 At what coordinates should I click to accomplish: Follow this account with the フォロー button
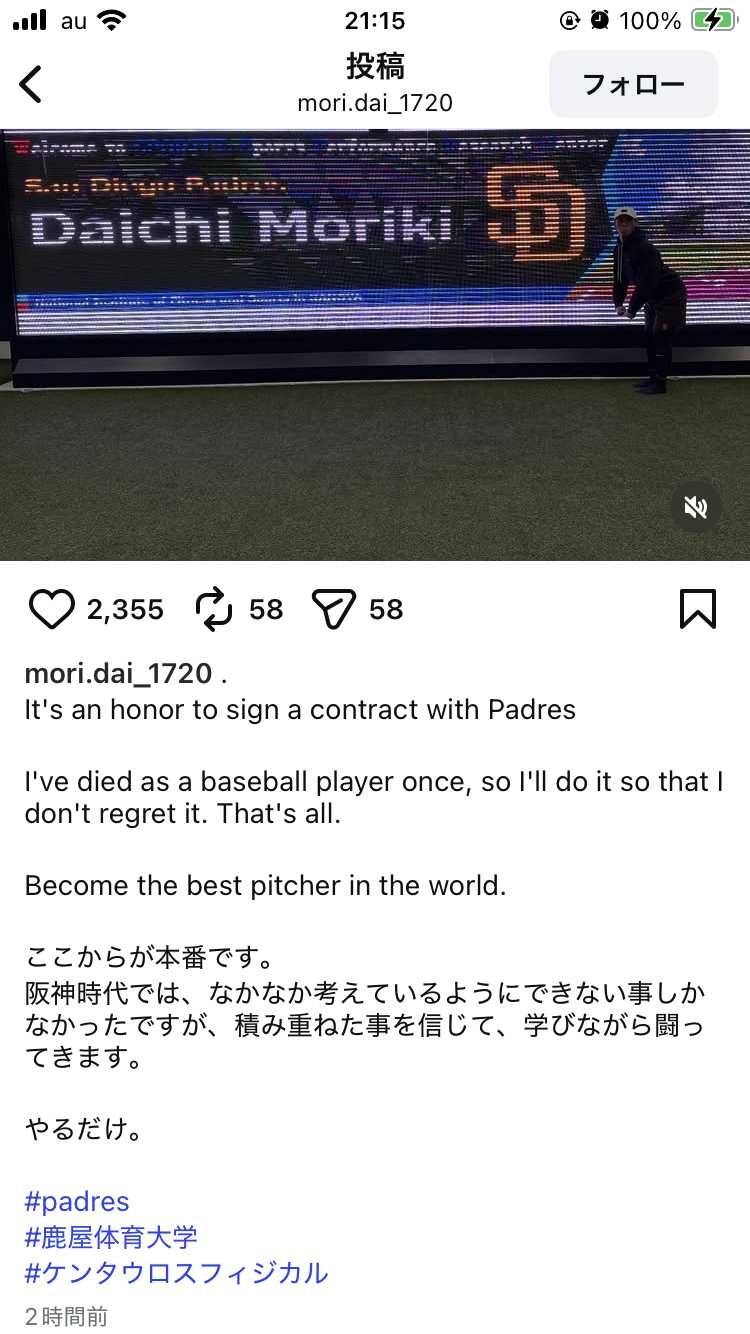pos(633,84)
